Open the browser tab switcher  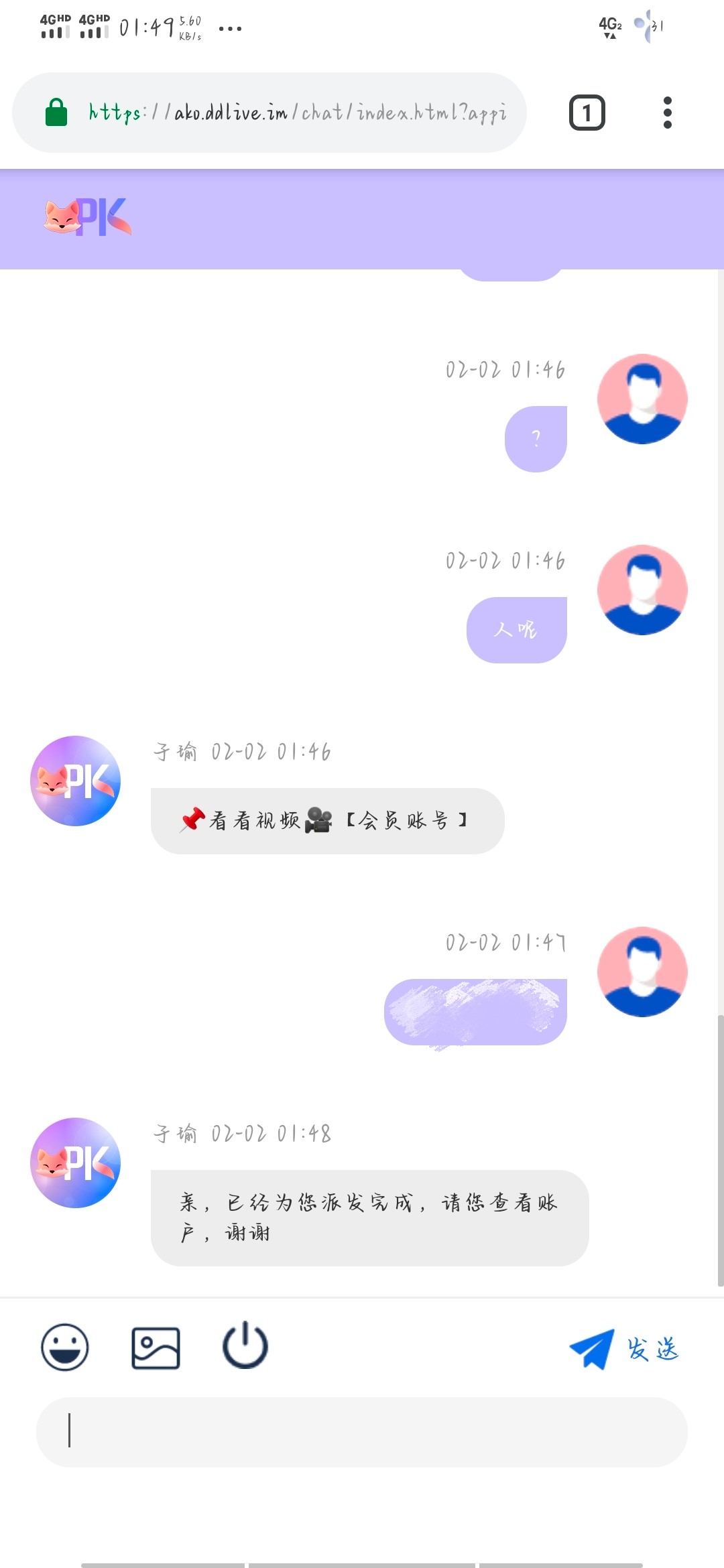pos(587,113)
